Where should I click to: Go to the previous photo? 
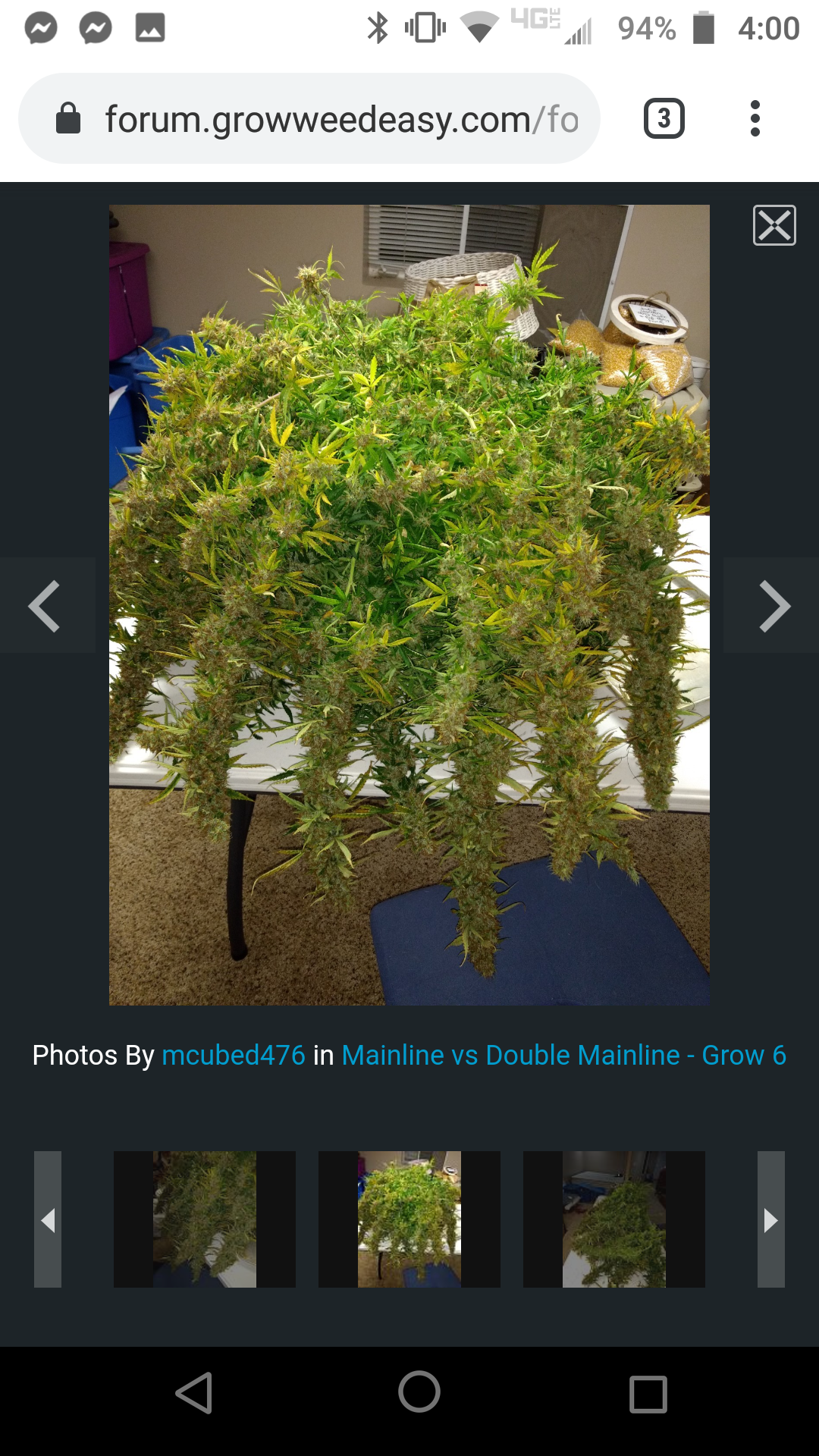(45, 606)
